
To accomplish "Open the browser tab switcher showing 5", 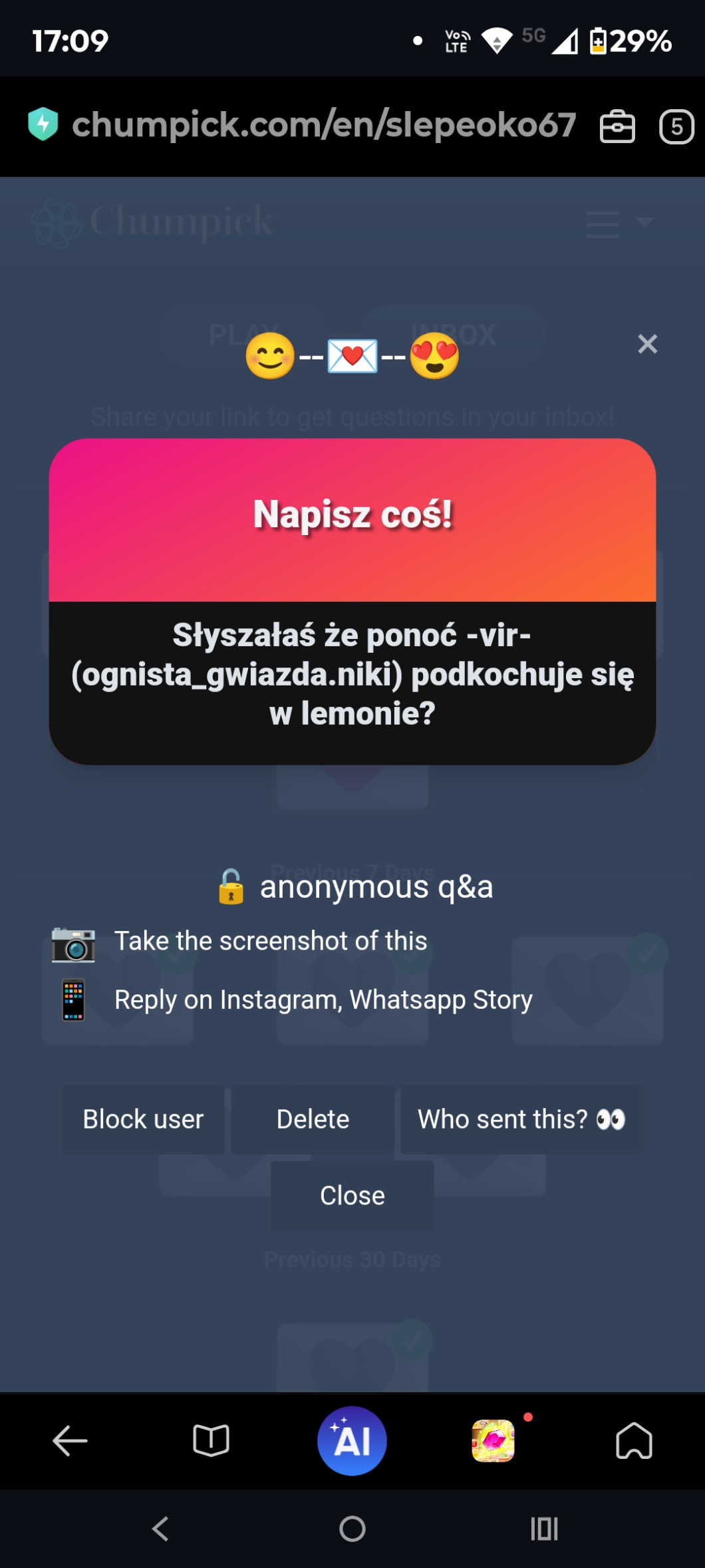I will tap(676, 126).
